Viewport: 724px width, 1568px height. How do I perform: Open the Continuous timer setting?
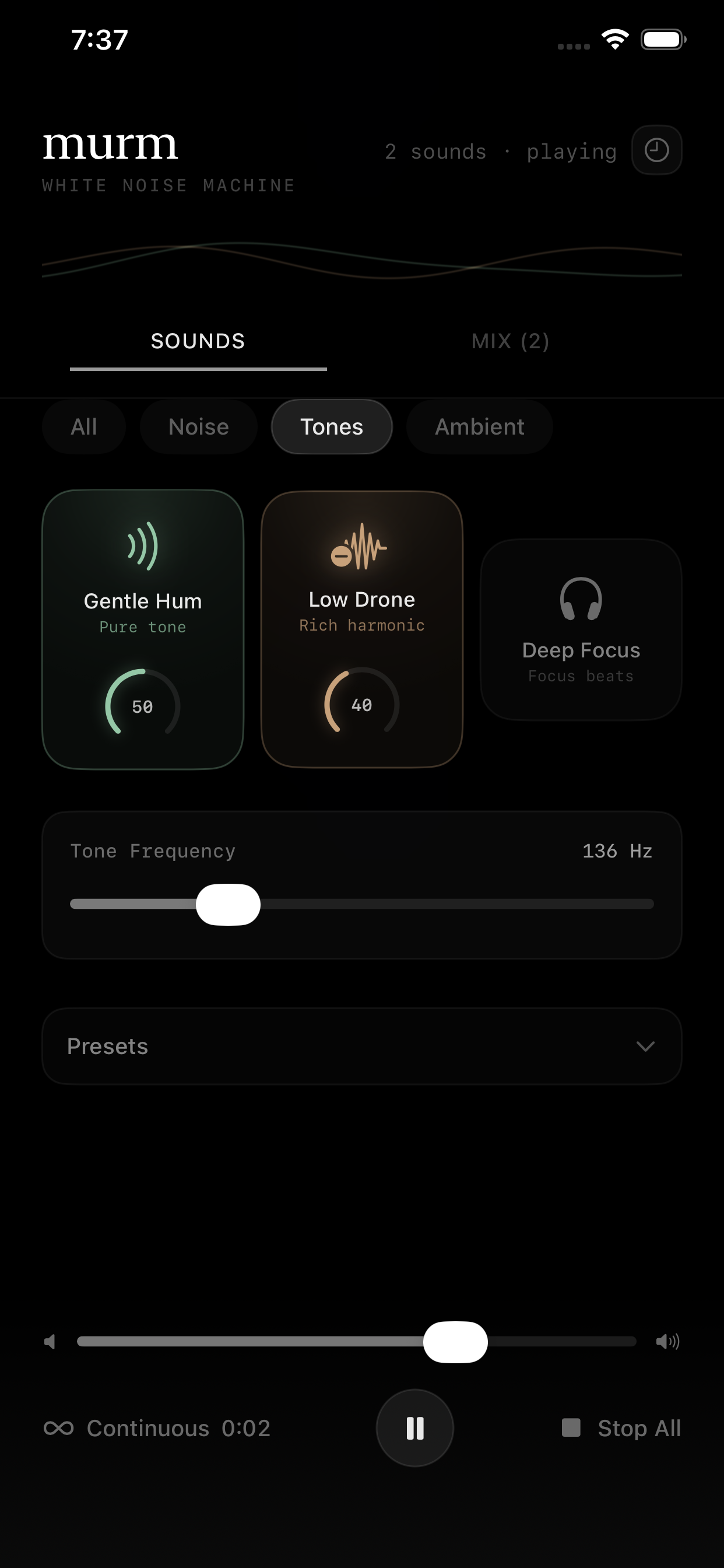[x=157, y=1428]
